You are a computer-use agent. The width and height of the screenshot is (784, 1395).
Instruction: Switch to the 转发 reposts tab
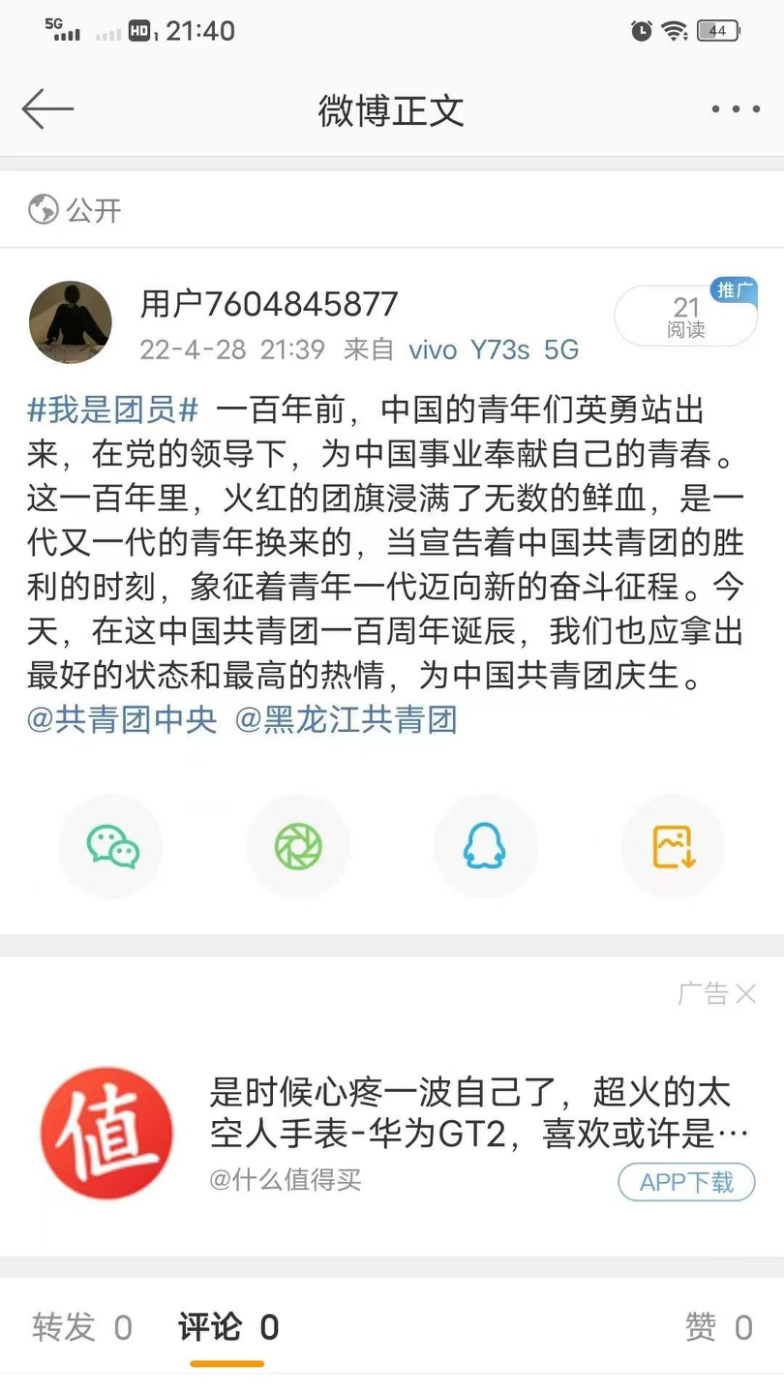click(x=82, y=1328)
